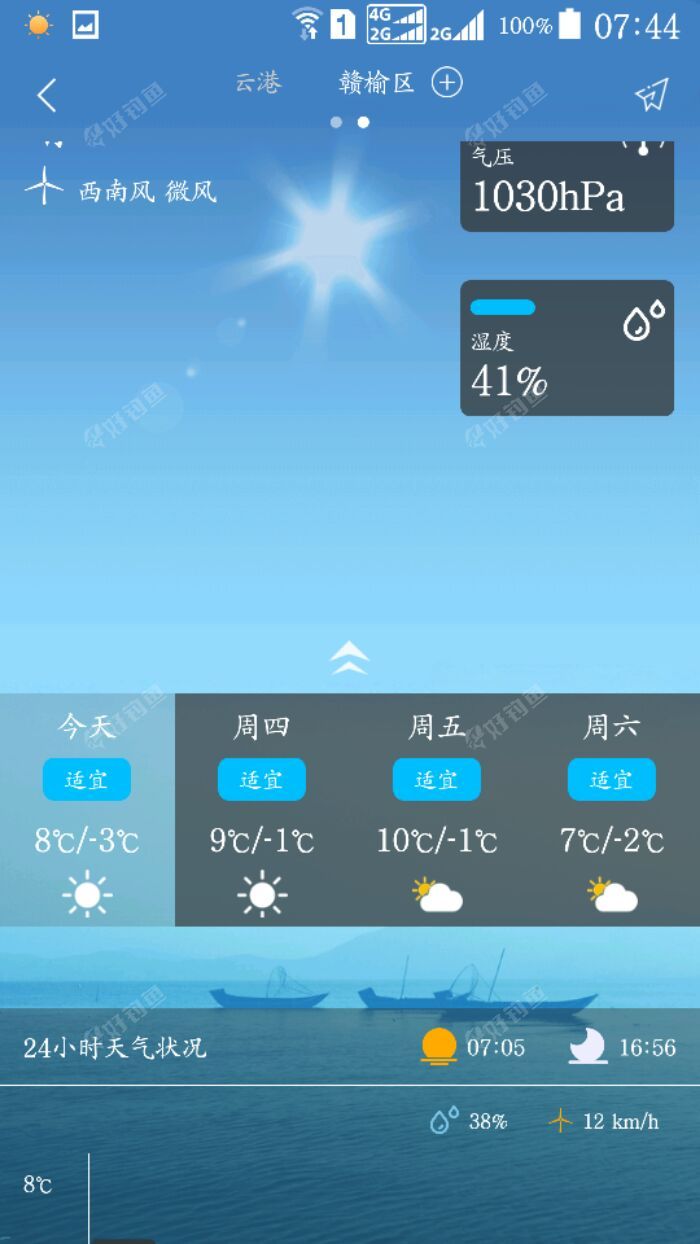Open the 周五 forecast card
Viewport: 700px width, 1244px height.
click(437, 810)
